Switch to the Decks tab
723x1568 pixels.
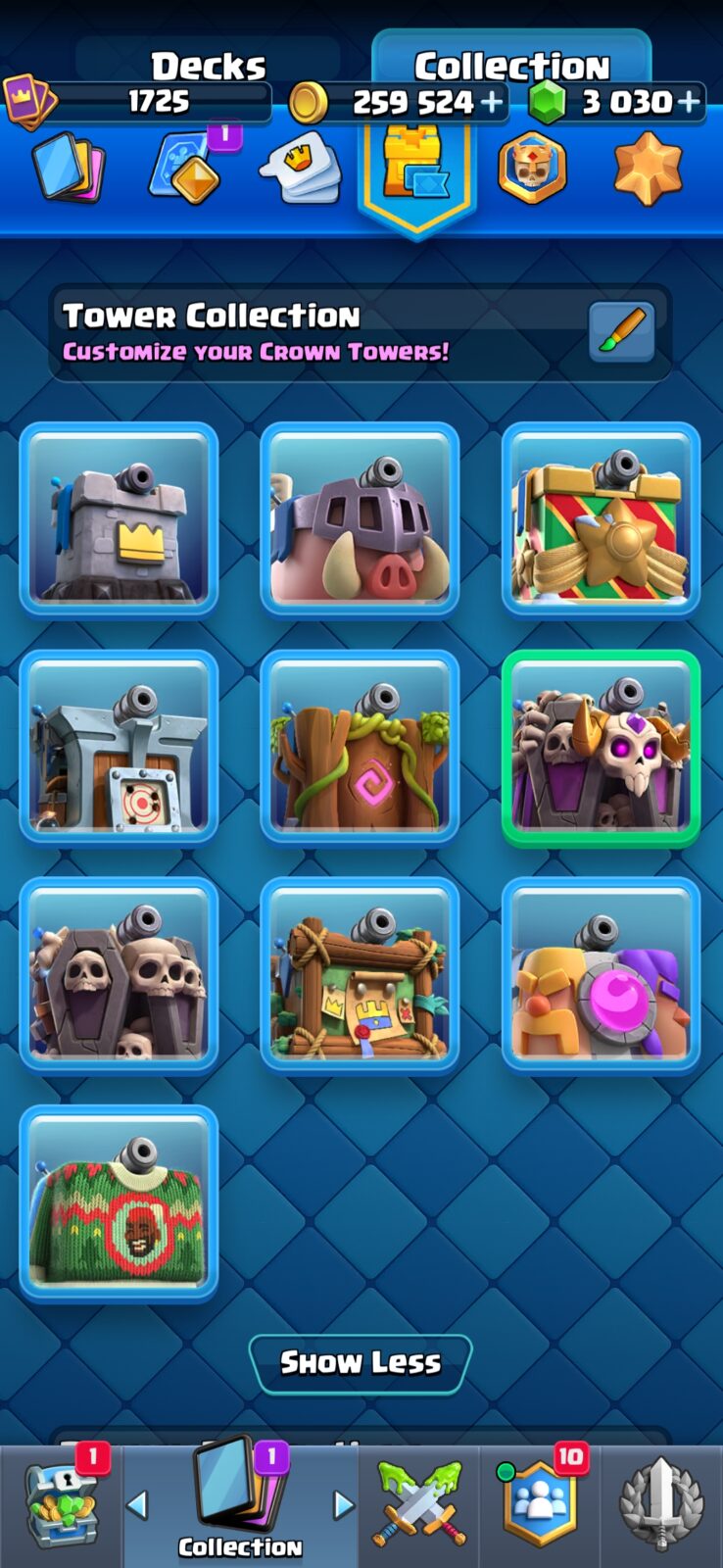[x=208, y=66]
